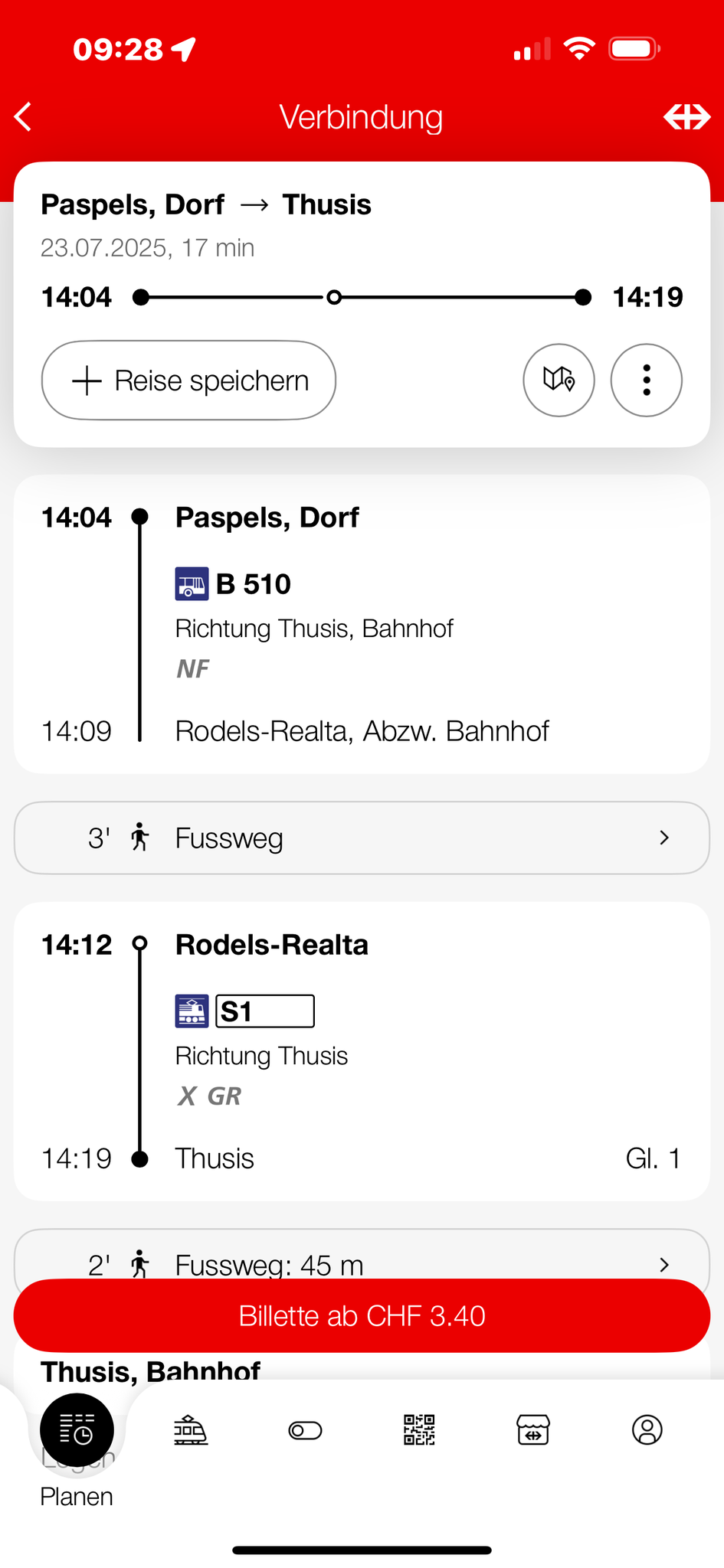724x1568 pixels.
Task: Save trip with Reise speichern
Action: click(188, 381)
